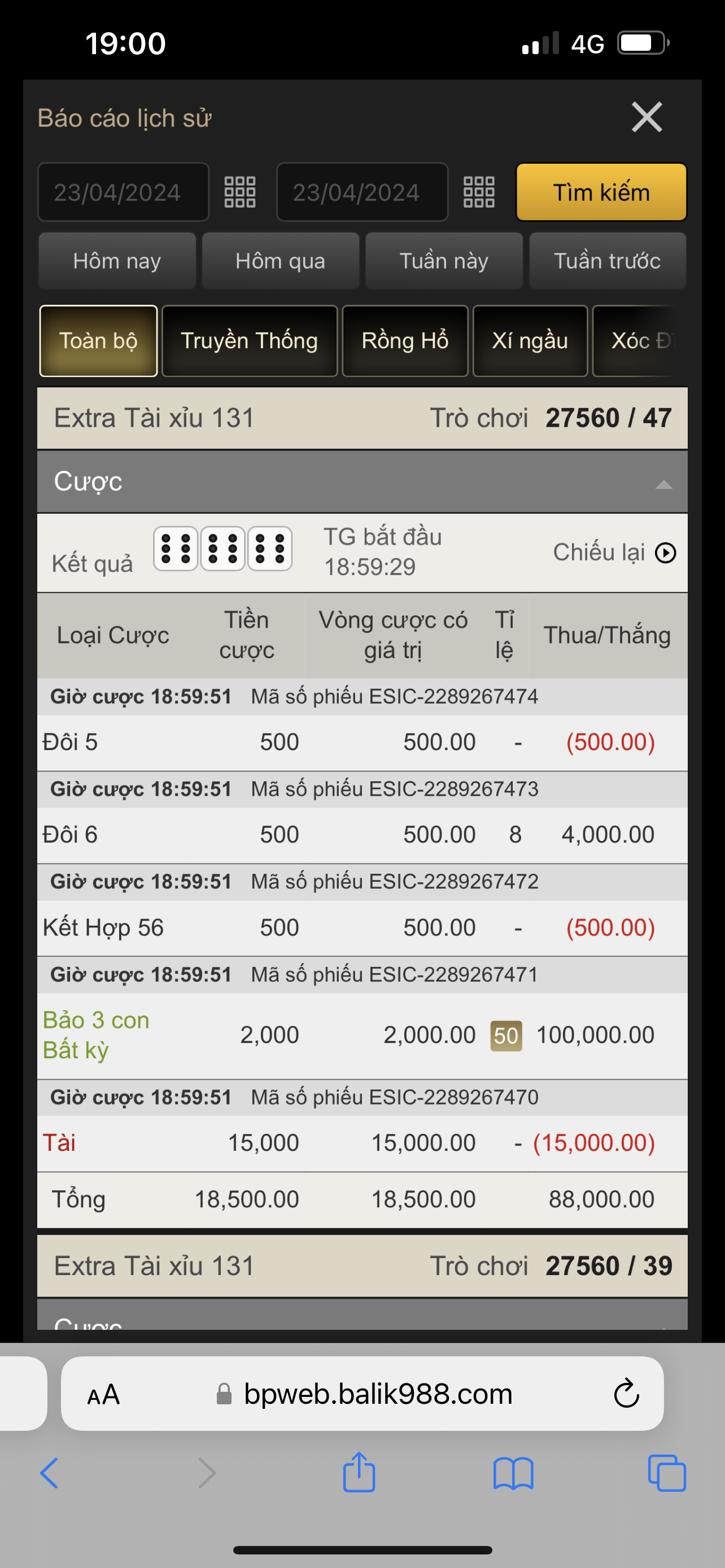Show results for Tuần này
This screenshot has height=1568, width=725.
[x=444, y=261]
